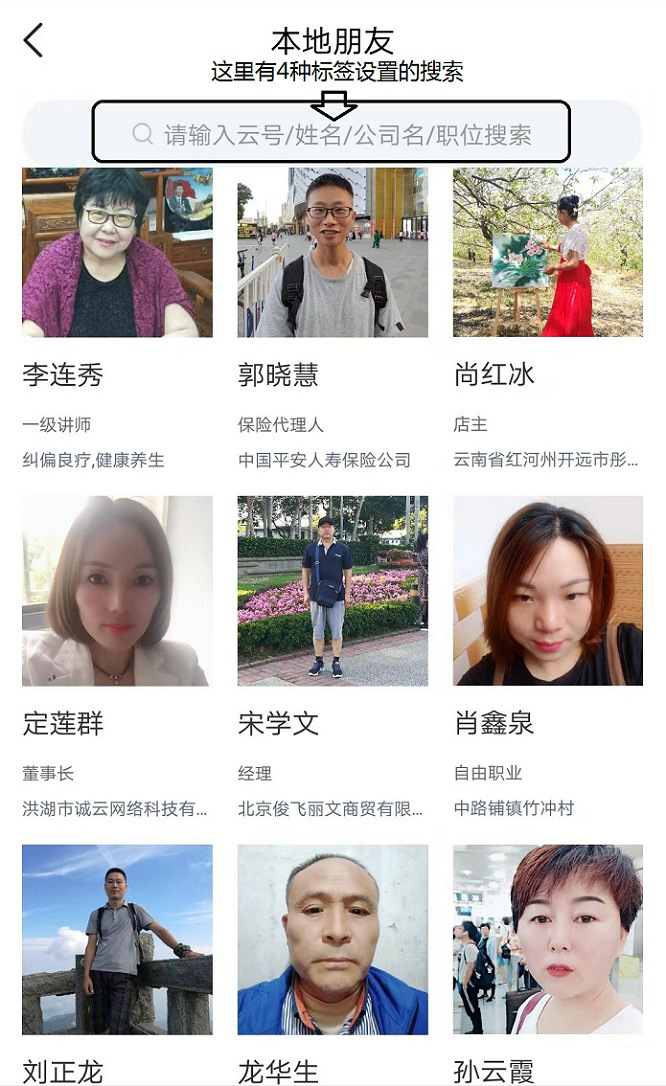Screen dimensions: 666x1086
Task: View 郭晓慧 保险代理人 profile
Action: 332,254
